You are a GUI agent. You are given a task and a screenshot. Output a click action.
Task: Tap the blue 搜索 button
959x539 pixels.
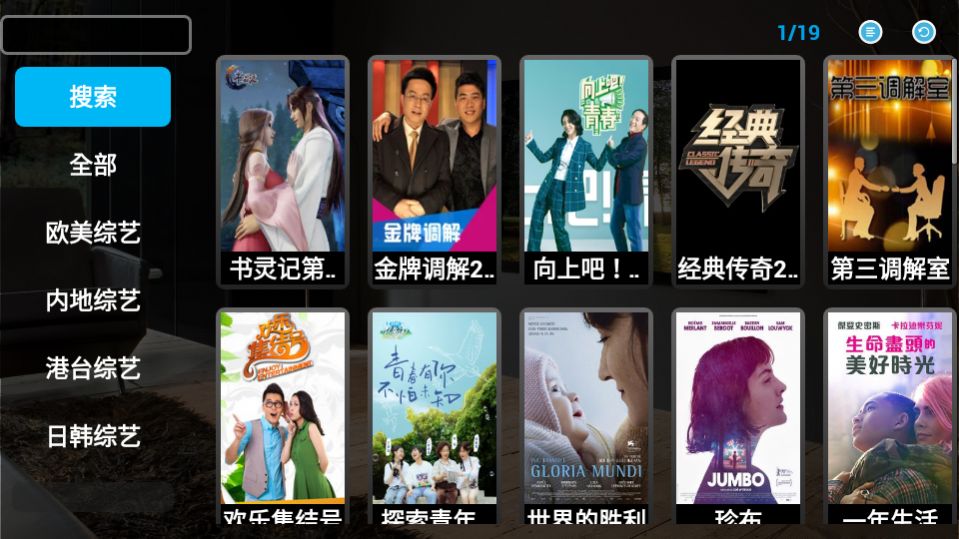tap(93, 97)
